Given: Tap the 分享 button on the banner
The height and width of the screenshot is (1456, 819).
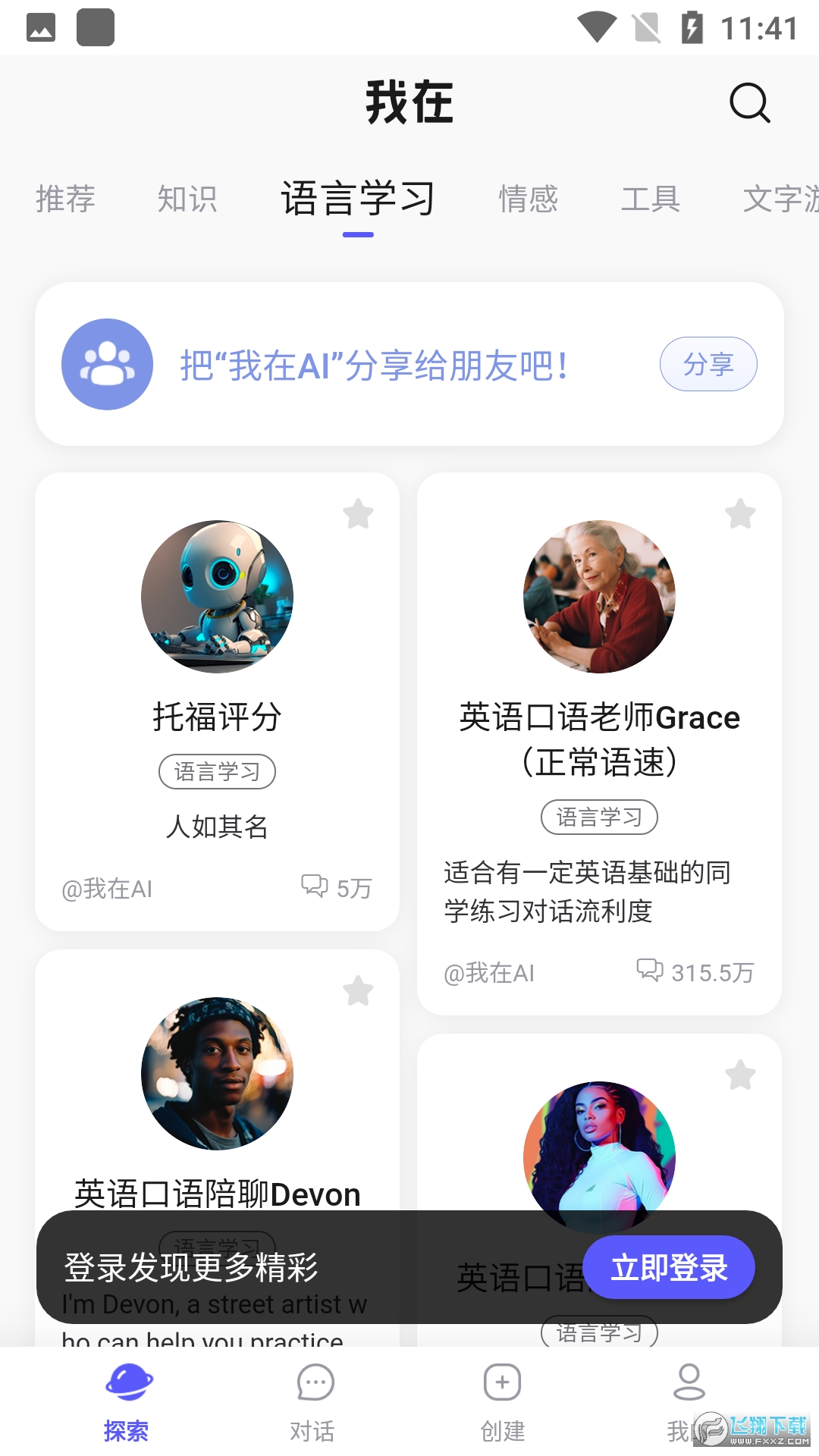Looking at the screenshot, I should click(x=708, y=365).
